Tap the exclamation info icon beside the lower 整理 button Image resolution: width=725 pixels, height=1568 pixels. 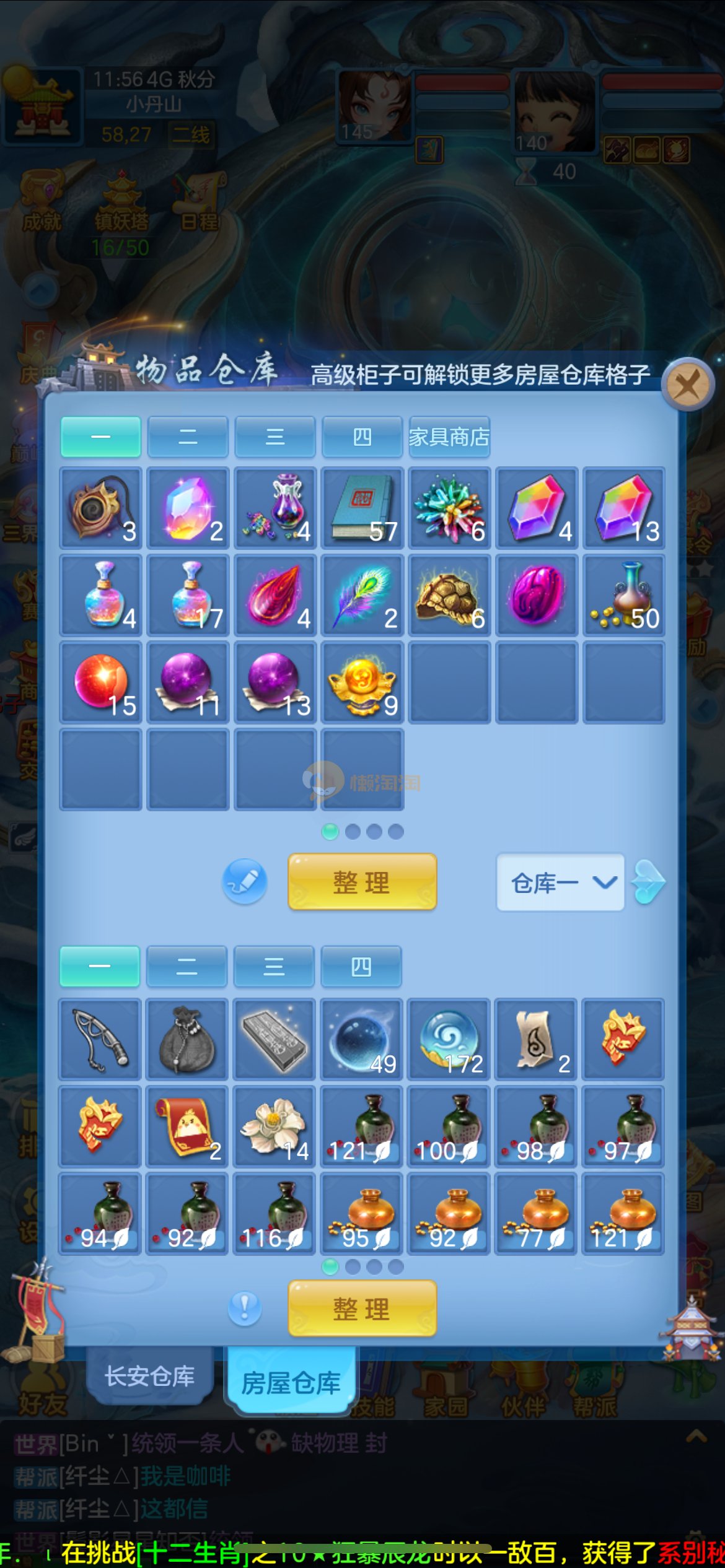click(245, 1309)
